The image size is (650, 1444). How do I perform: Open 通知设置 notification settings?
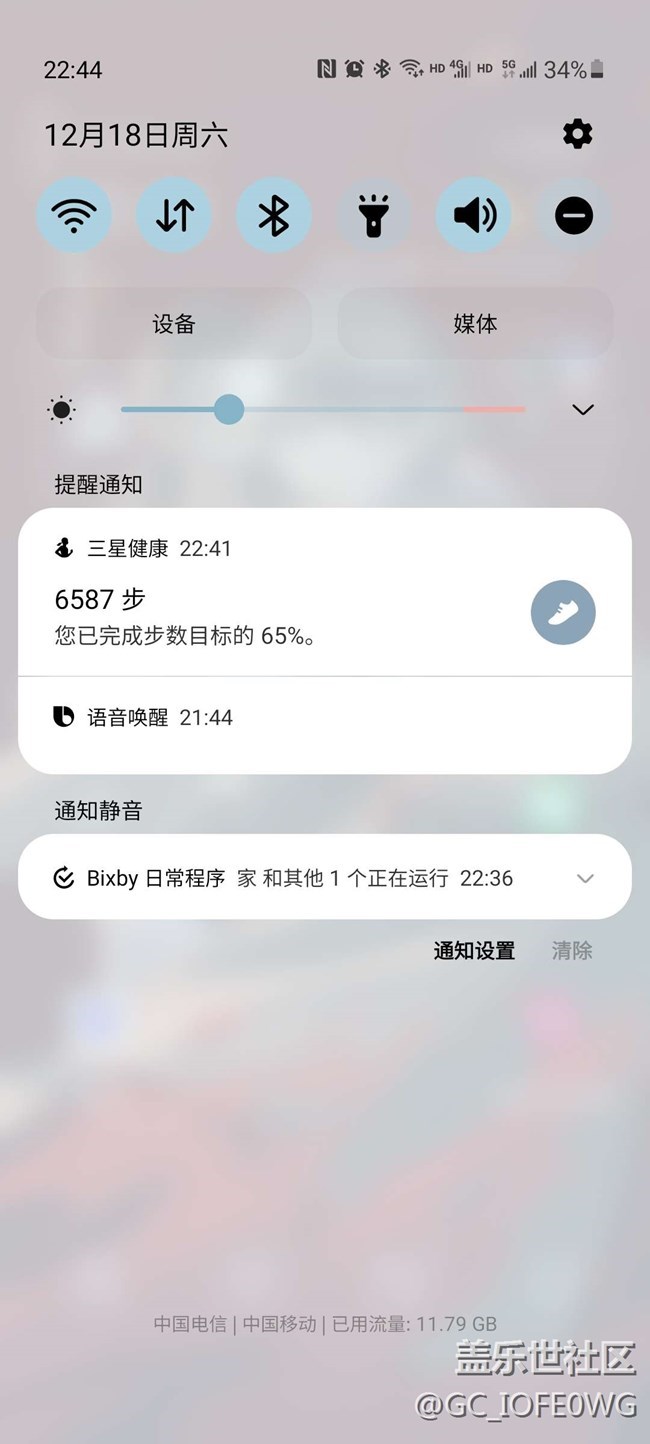click(474, 950)
